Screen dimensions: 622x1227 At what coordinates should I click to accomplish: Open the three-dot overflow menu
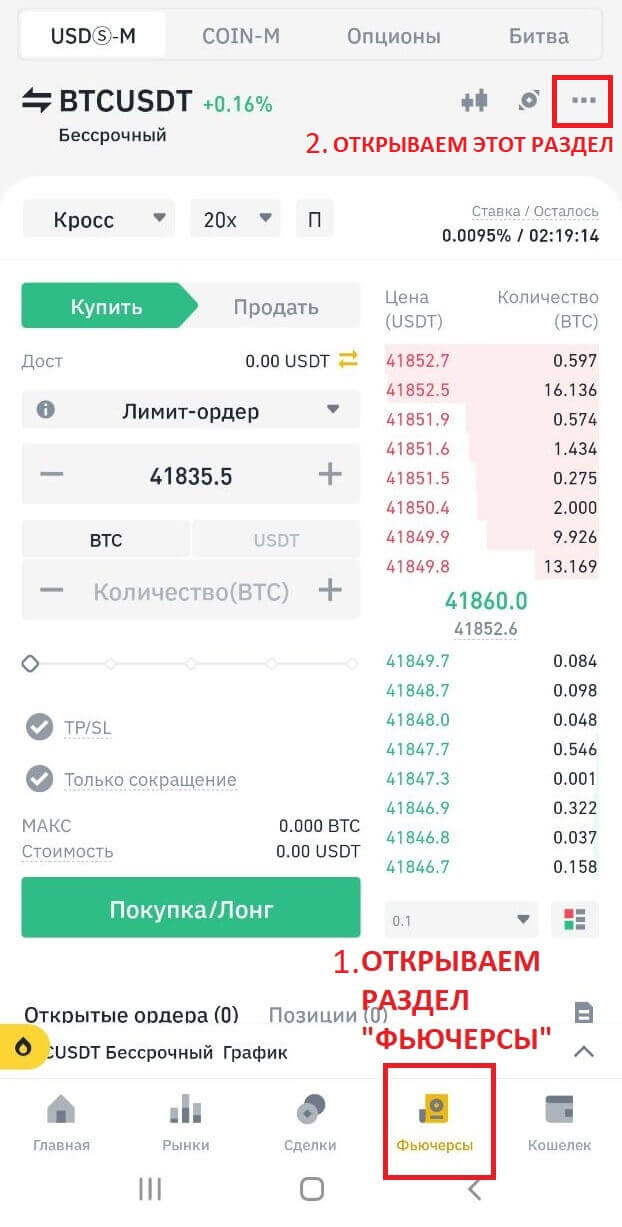[583, 100]
